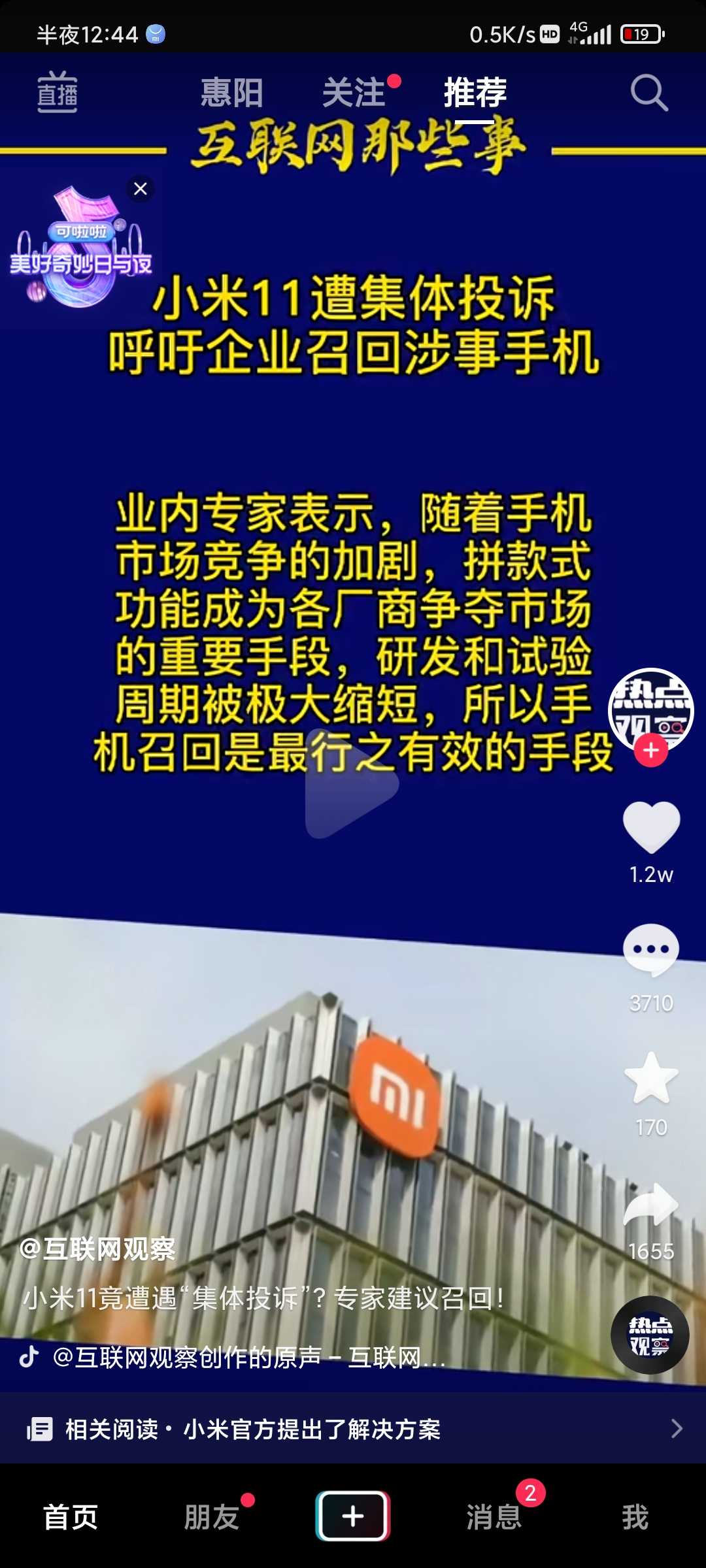706x1568 pixels.
Task: Open the 热点观察 creator avatar
Action: point(650,708)
